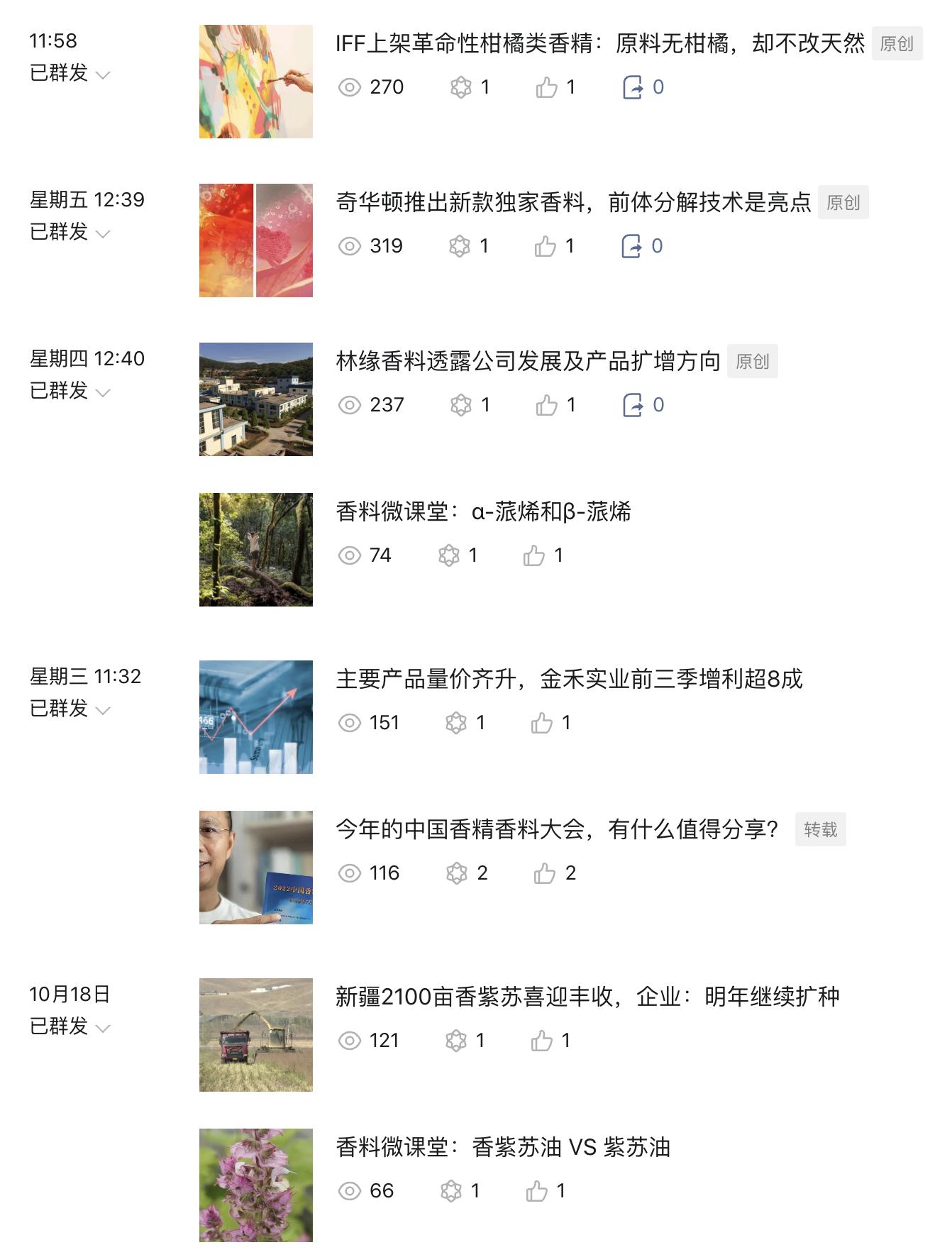The image size is (952, 1257).
Task: Click the forest thumbnail of the 蒎烯 article
Action: click(257, 548)
